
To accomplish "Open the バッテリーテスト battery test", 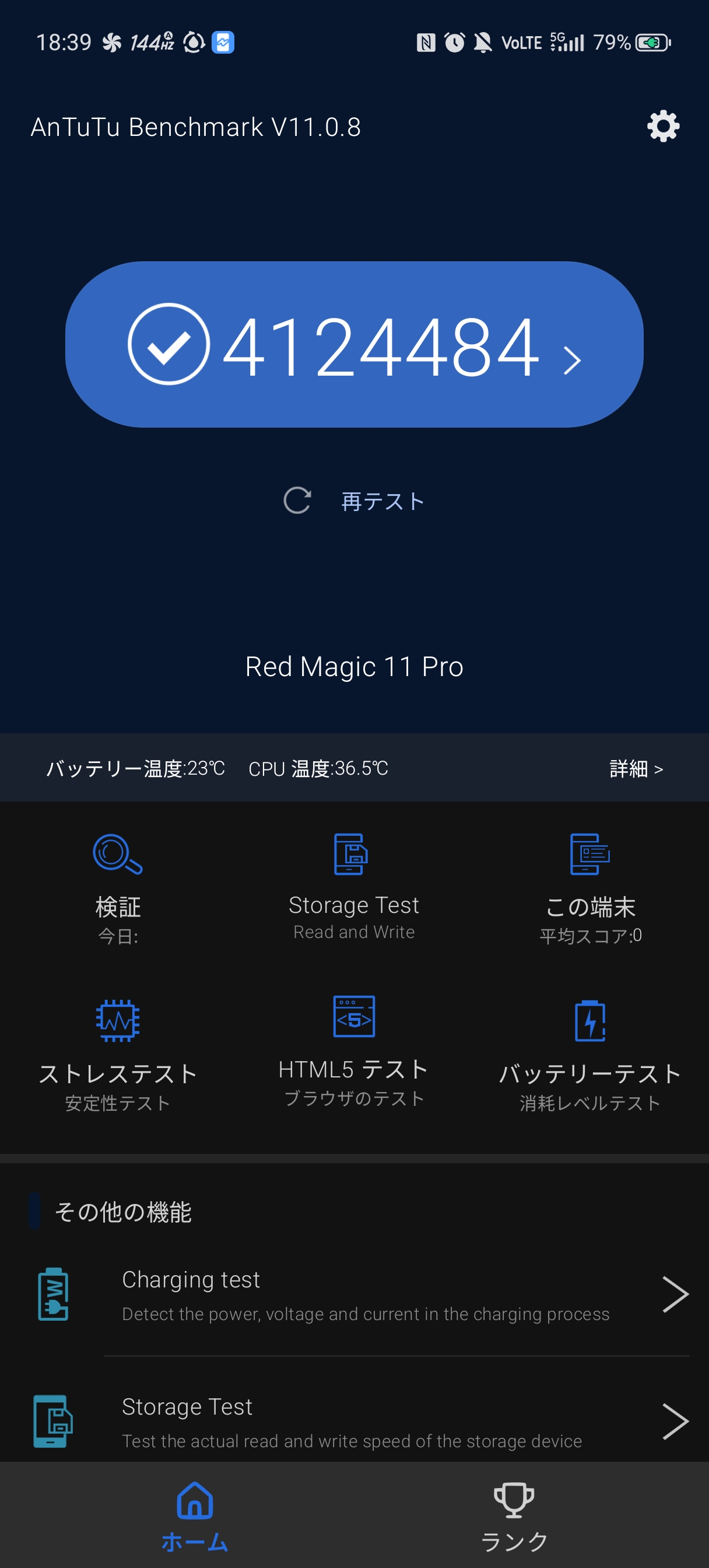I will [x=589, y=1055].
